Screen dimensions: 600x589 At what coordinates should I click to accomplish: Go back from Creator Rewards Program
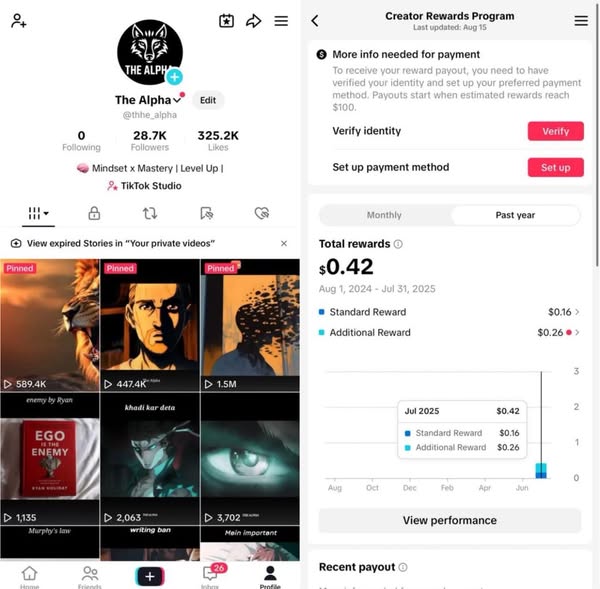pyautogui.click(x=315, y=20)
